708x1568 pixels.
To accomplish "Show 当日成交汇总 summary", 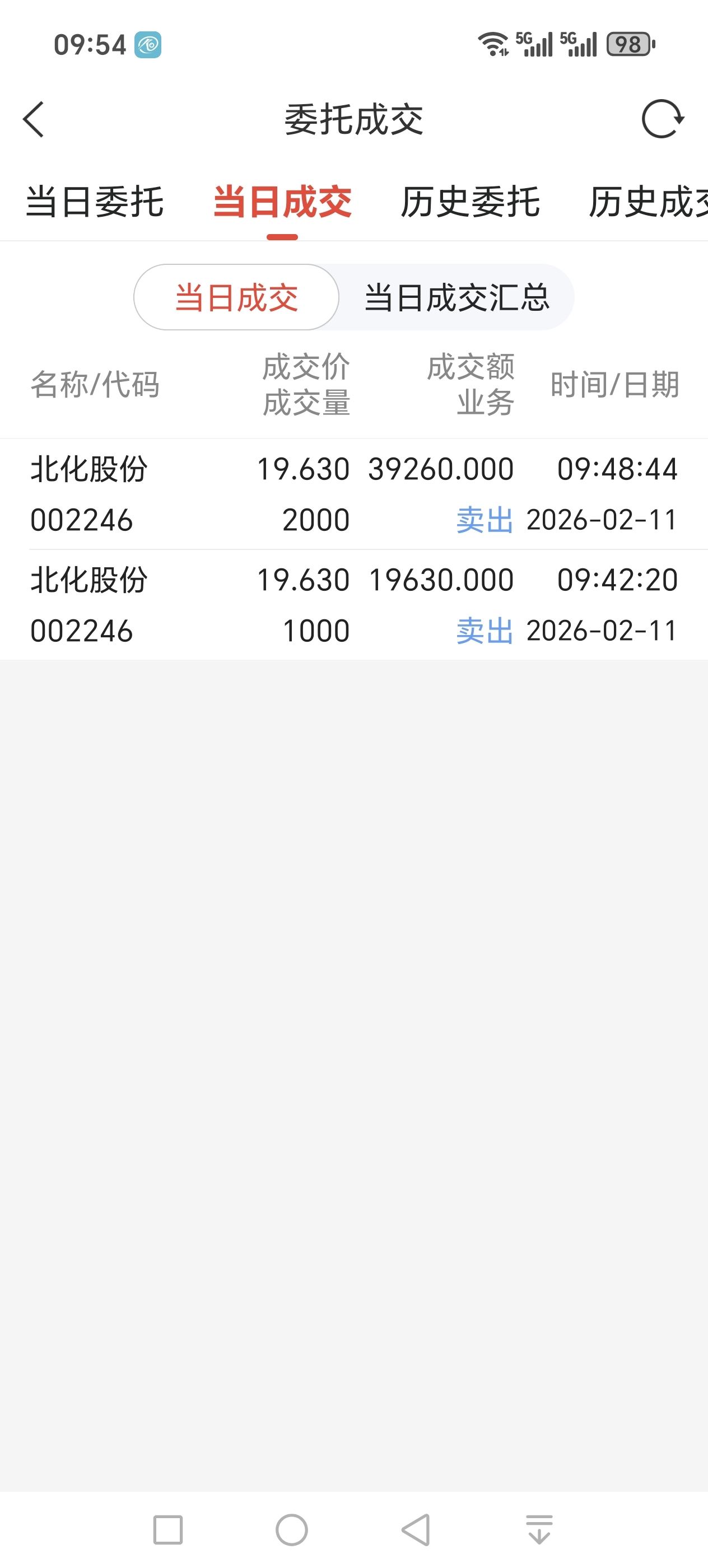I will 457,298.
